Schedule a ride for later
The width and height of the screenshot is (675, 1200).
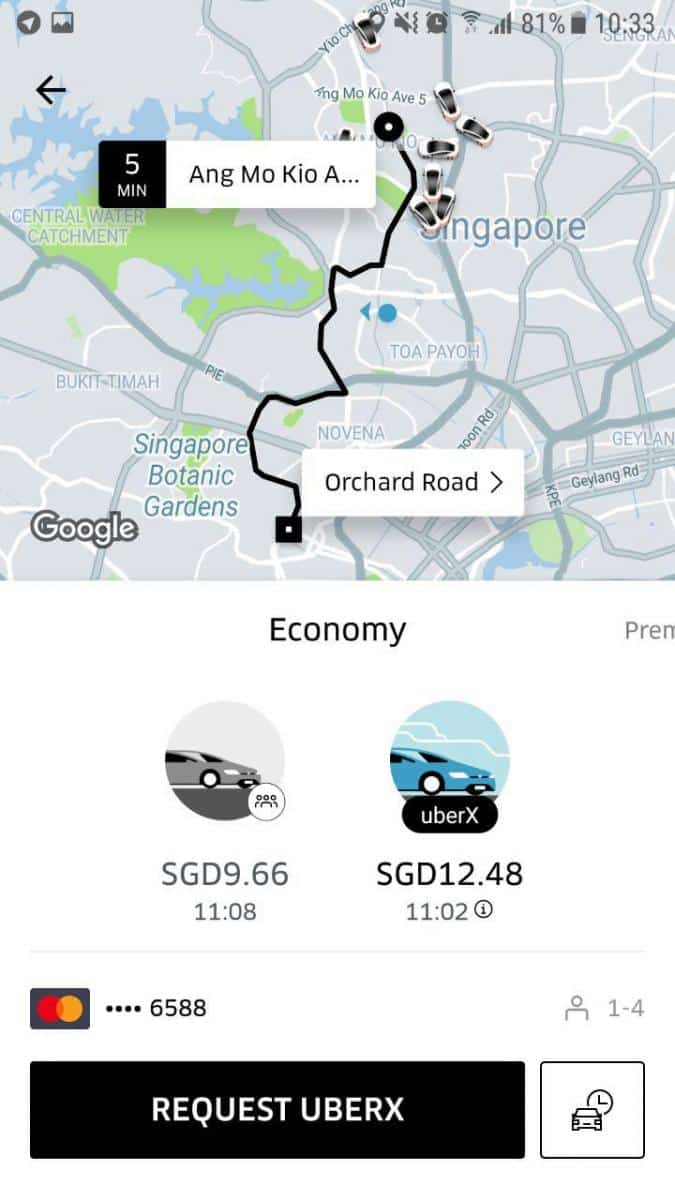[x=592, y=1109]
